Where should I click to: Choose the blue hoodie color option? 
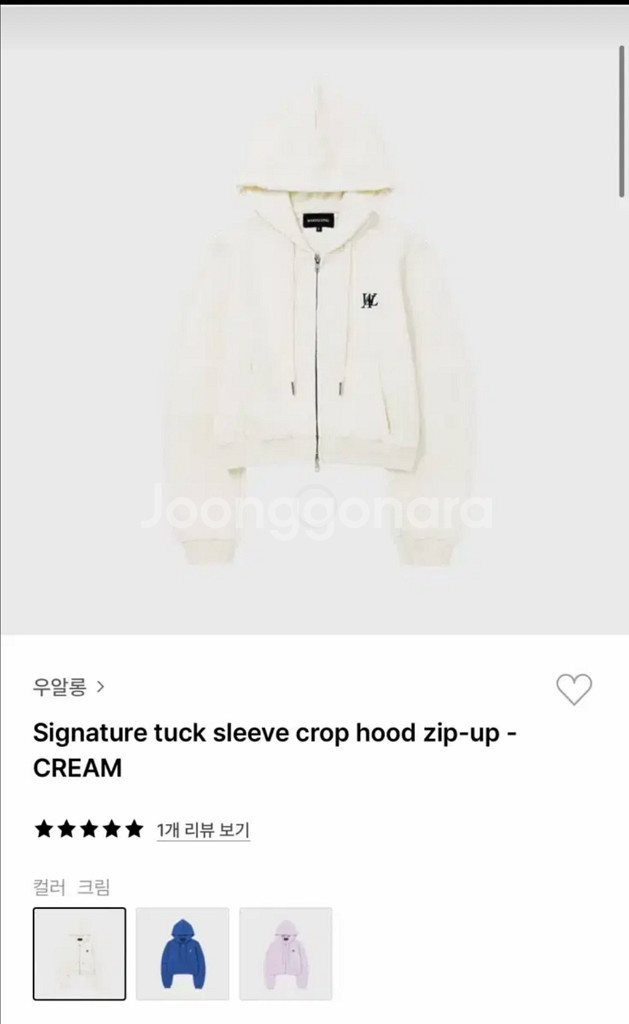pyautogui.click(x=183, y=953)
